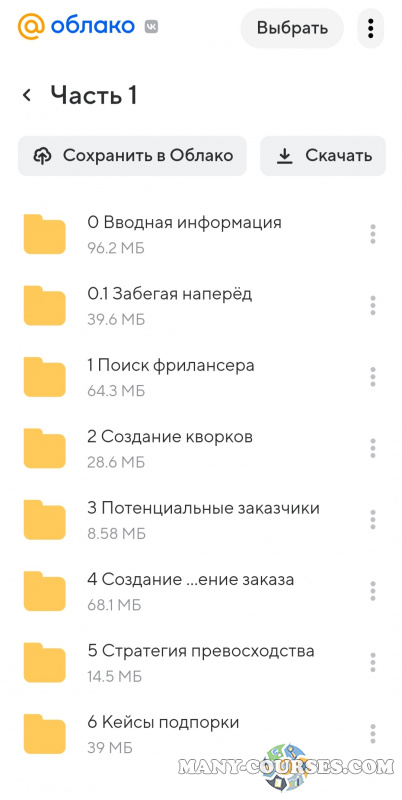Image resolution: width=402 pixels, height=800 pixels.
Task: Open folder 1 Поиск фрилансера
Action: coord(194,377)
